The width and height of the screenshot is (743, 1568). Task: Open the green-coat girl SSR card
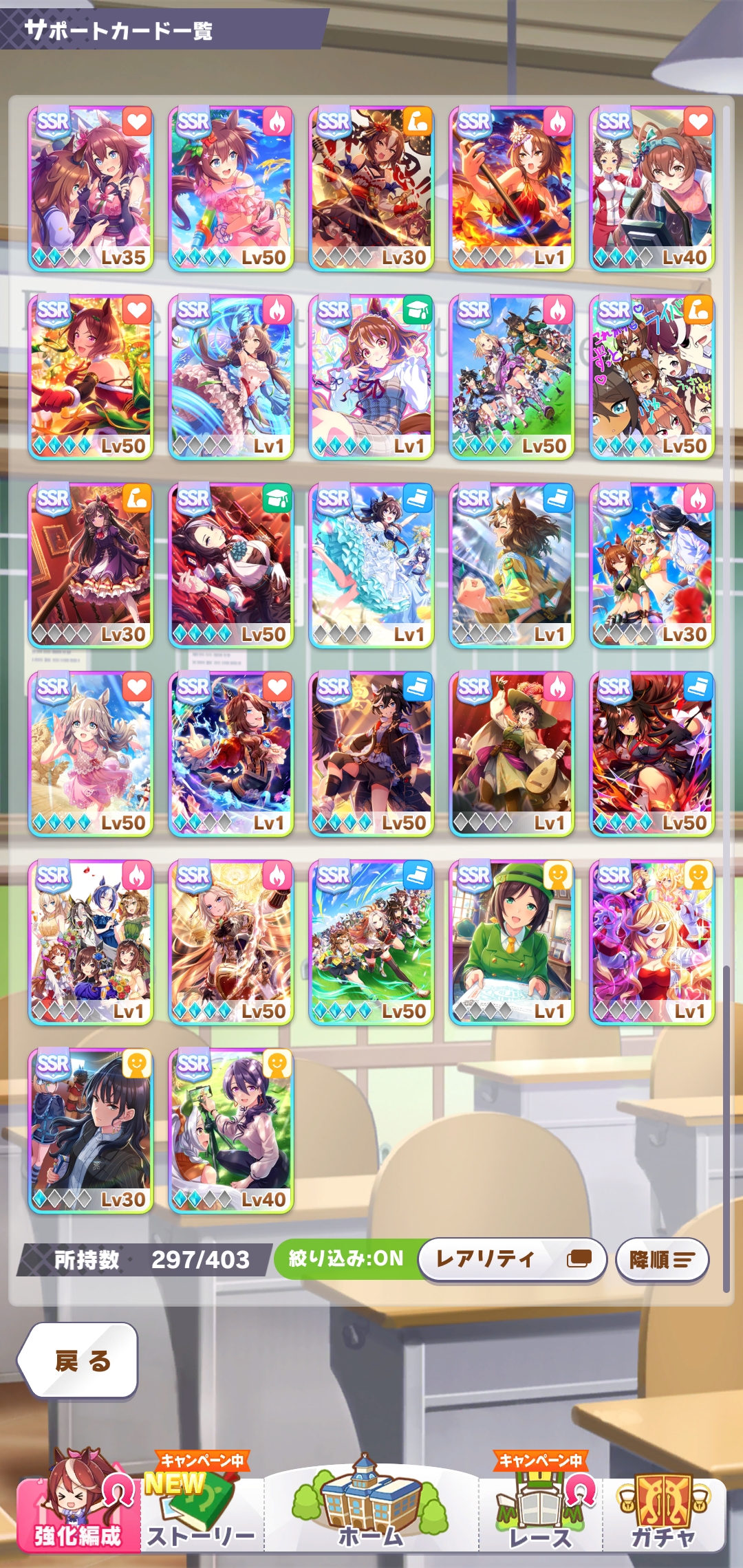click(x=511, y=942)
